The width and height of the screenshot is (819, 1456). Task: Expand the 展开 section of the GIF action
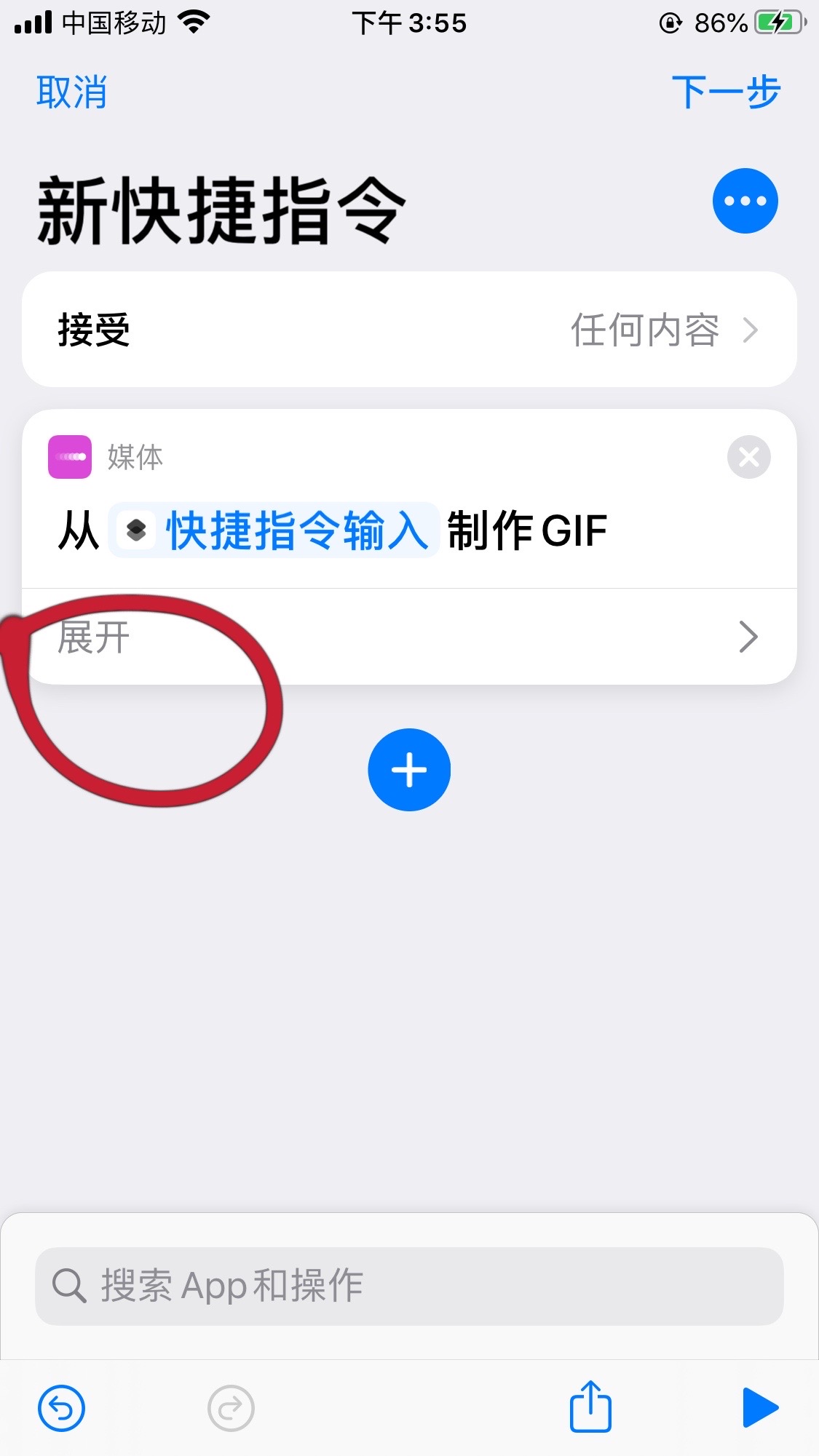(x=409, y=637)
